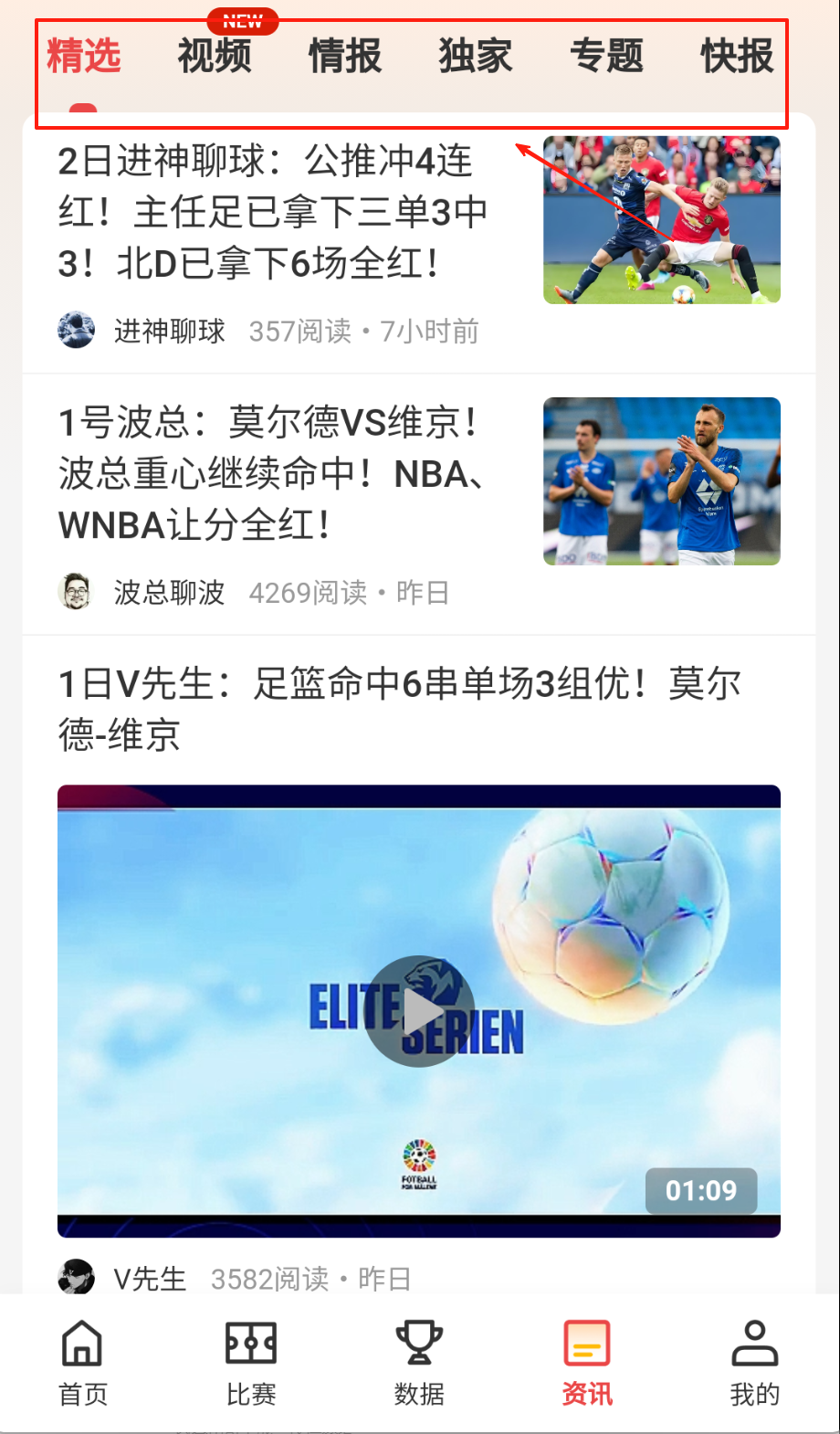Open the 数据 data tab
The image size is (840, 1434).
point(419,1363)
